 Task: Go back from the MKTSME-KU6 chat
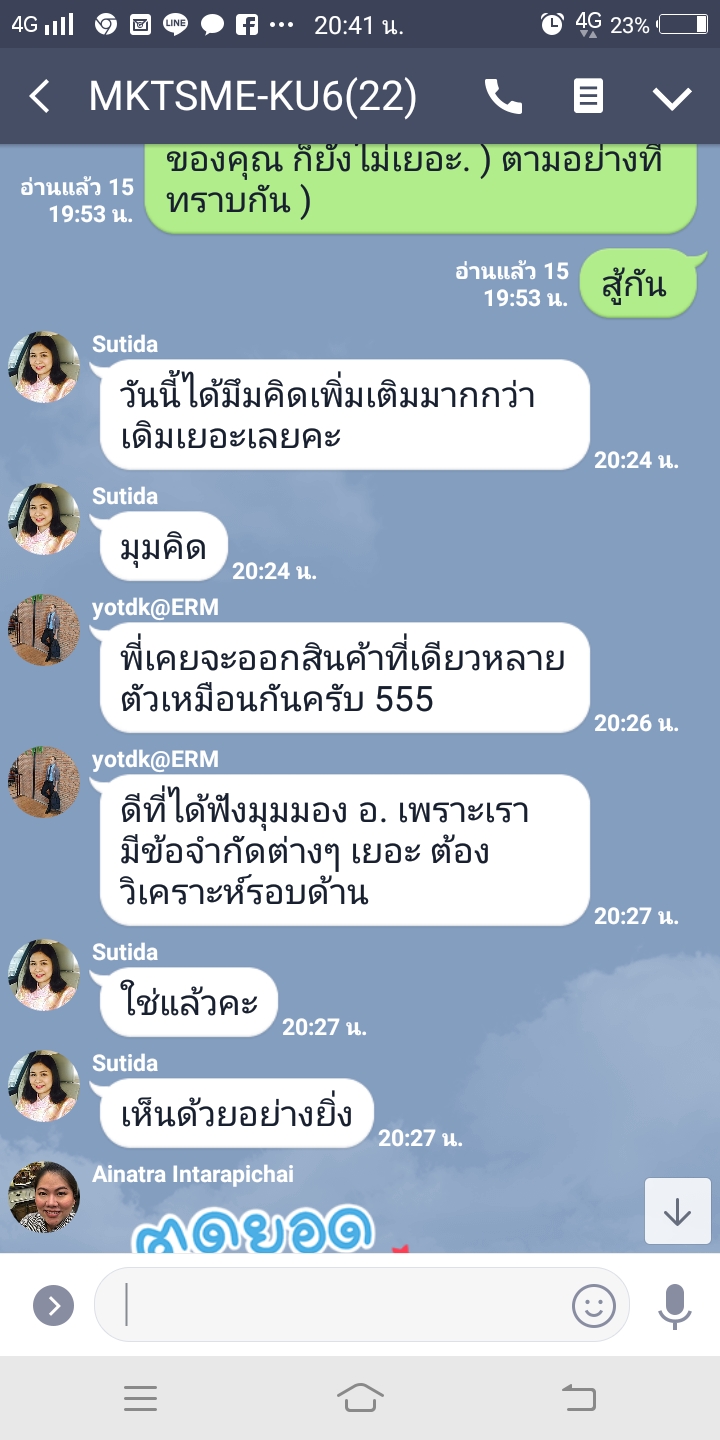click(40, 97)
